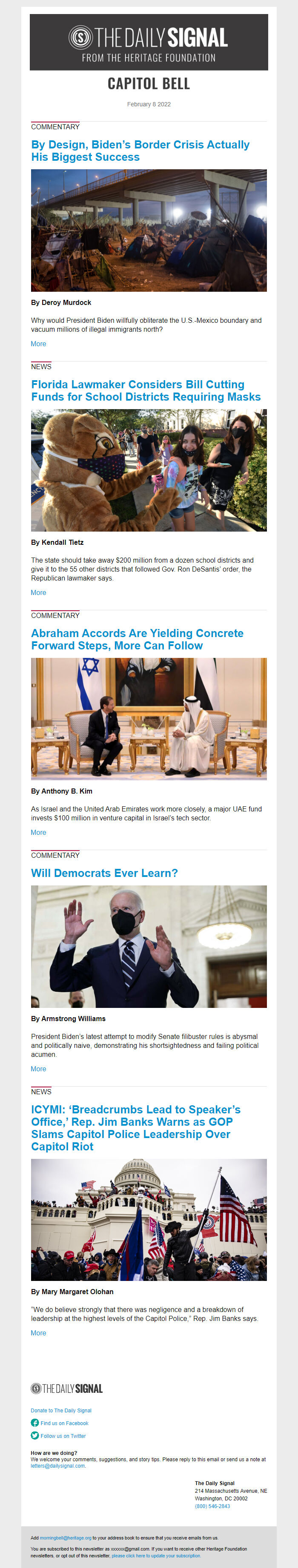Follow The Daily Signal on Twitter
Image resolution: width=298 pixels, height=1568 pixels.
pos(63,1436)
